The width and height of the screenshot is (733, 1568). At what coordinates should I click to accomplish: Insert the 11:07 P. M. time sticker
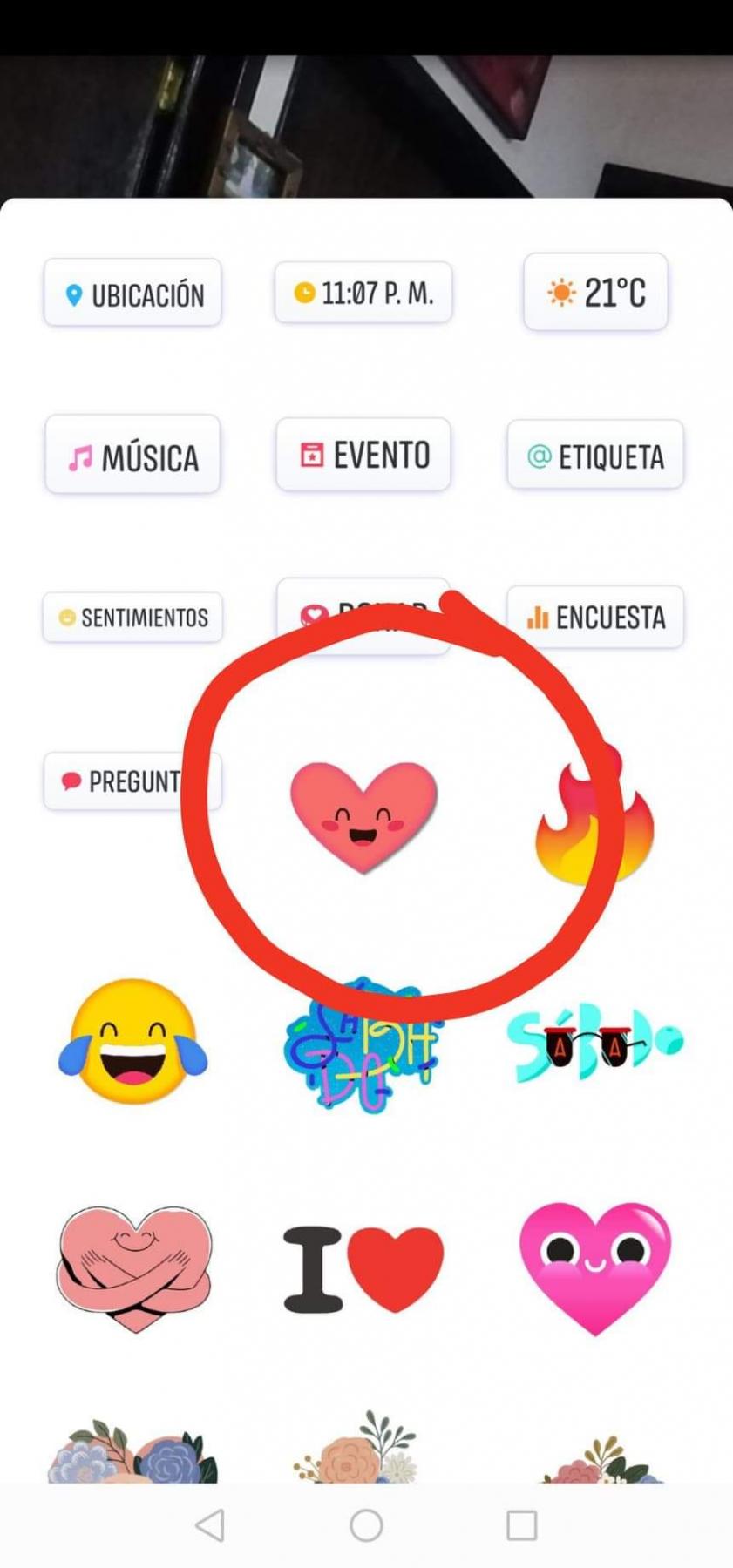(363, 293)
